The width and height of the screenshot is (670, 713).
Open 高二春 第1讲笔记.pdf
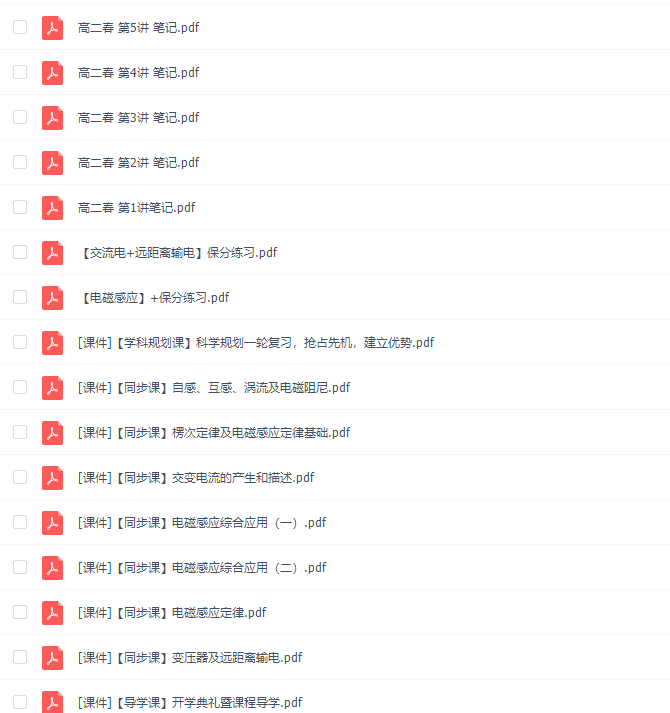coord(136,207)
